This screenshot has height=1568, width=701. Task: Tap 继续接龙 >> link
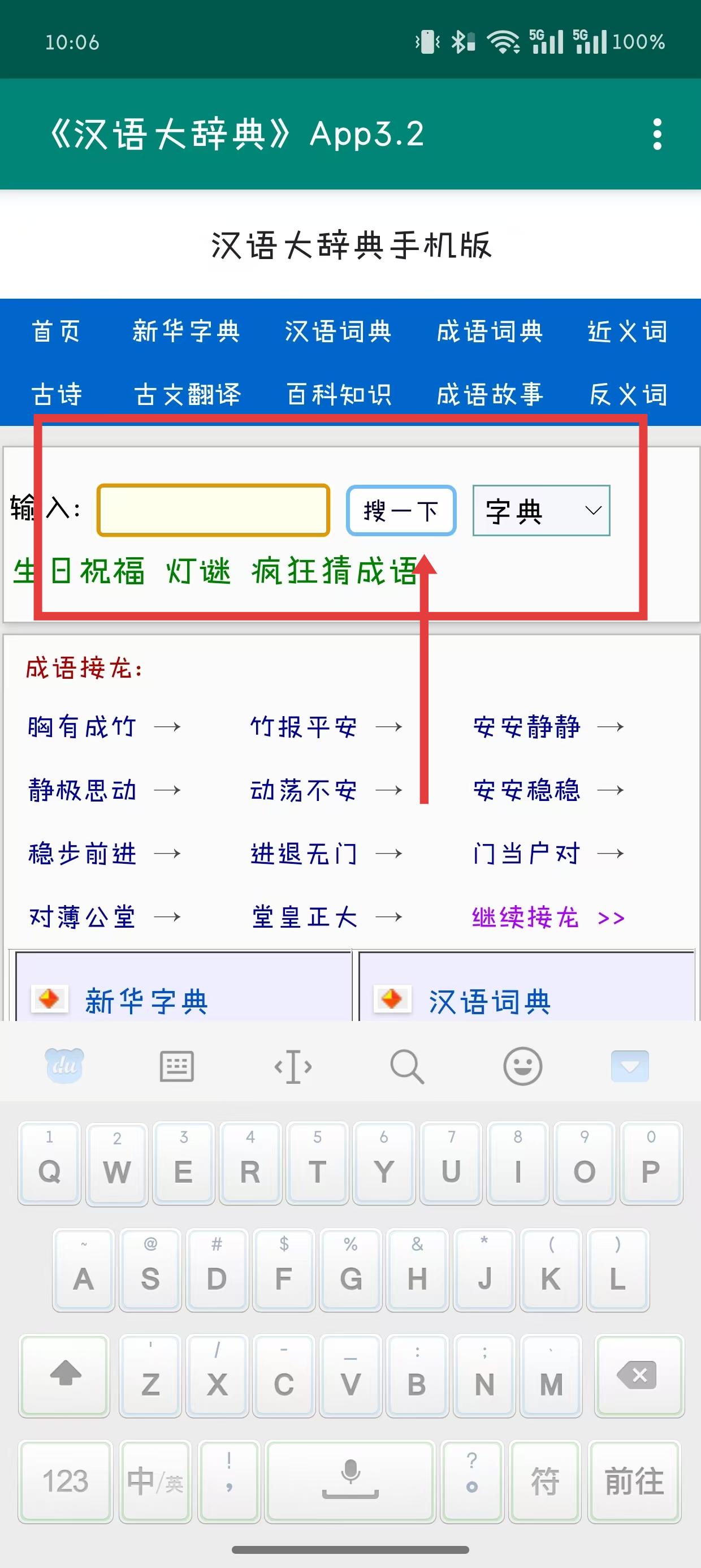coord(548,917)
